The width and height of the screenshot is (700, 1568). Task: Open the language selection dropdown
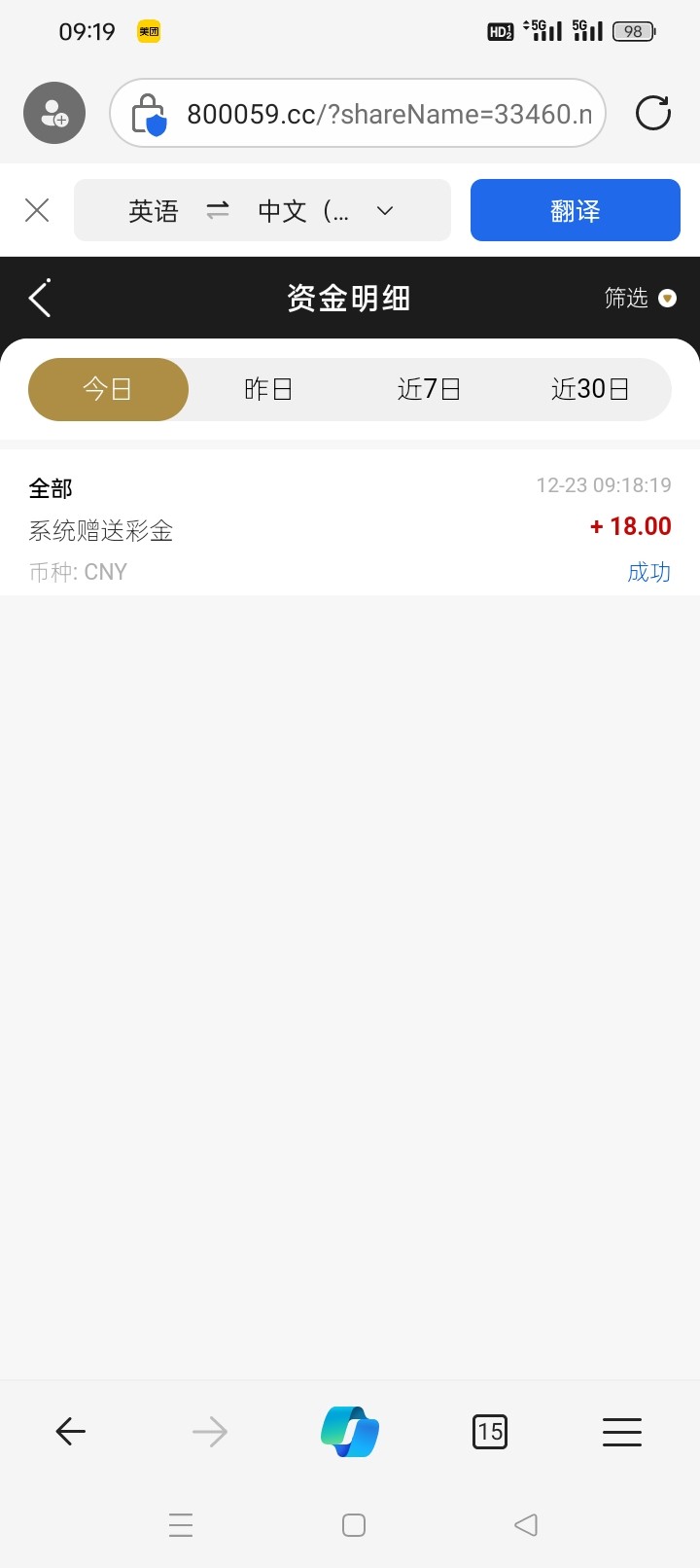point(262,210)
